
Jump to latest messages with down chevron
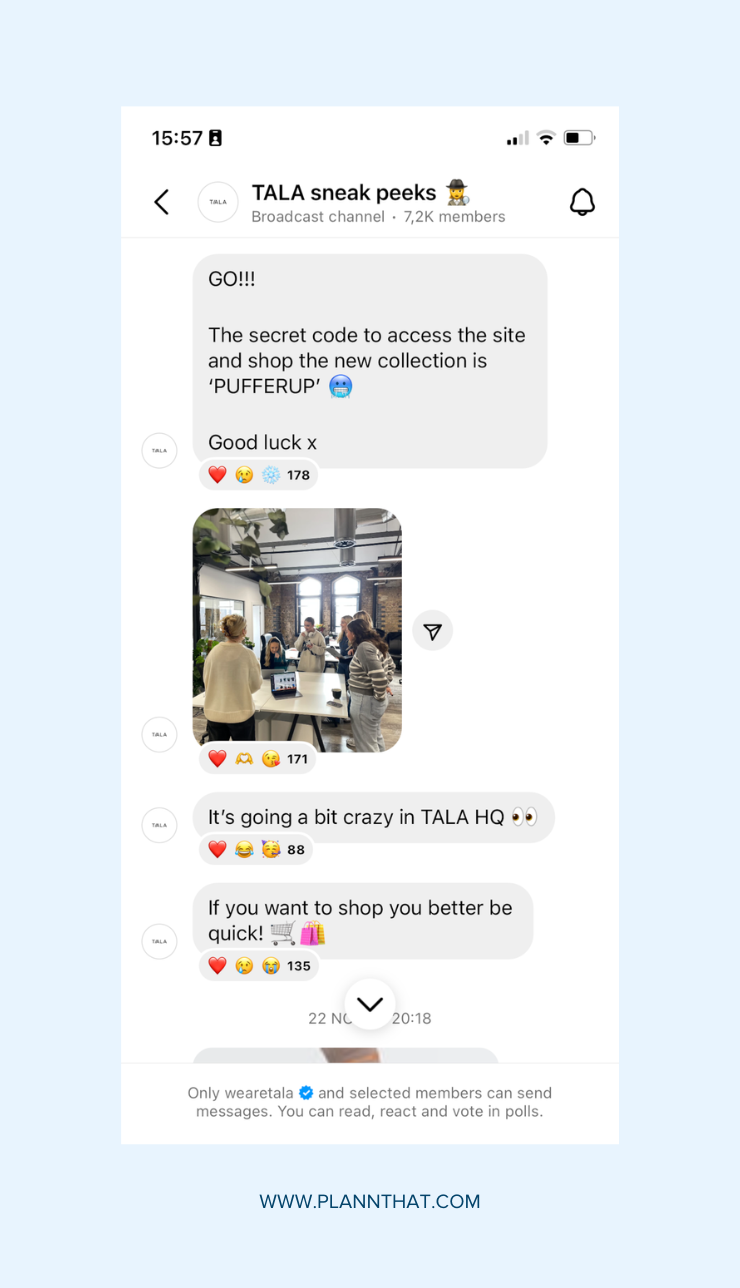370,1004
